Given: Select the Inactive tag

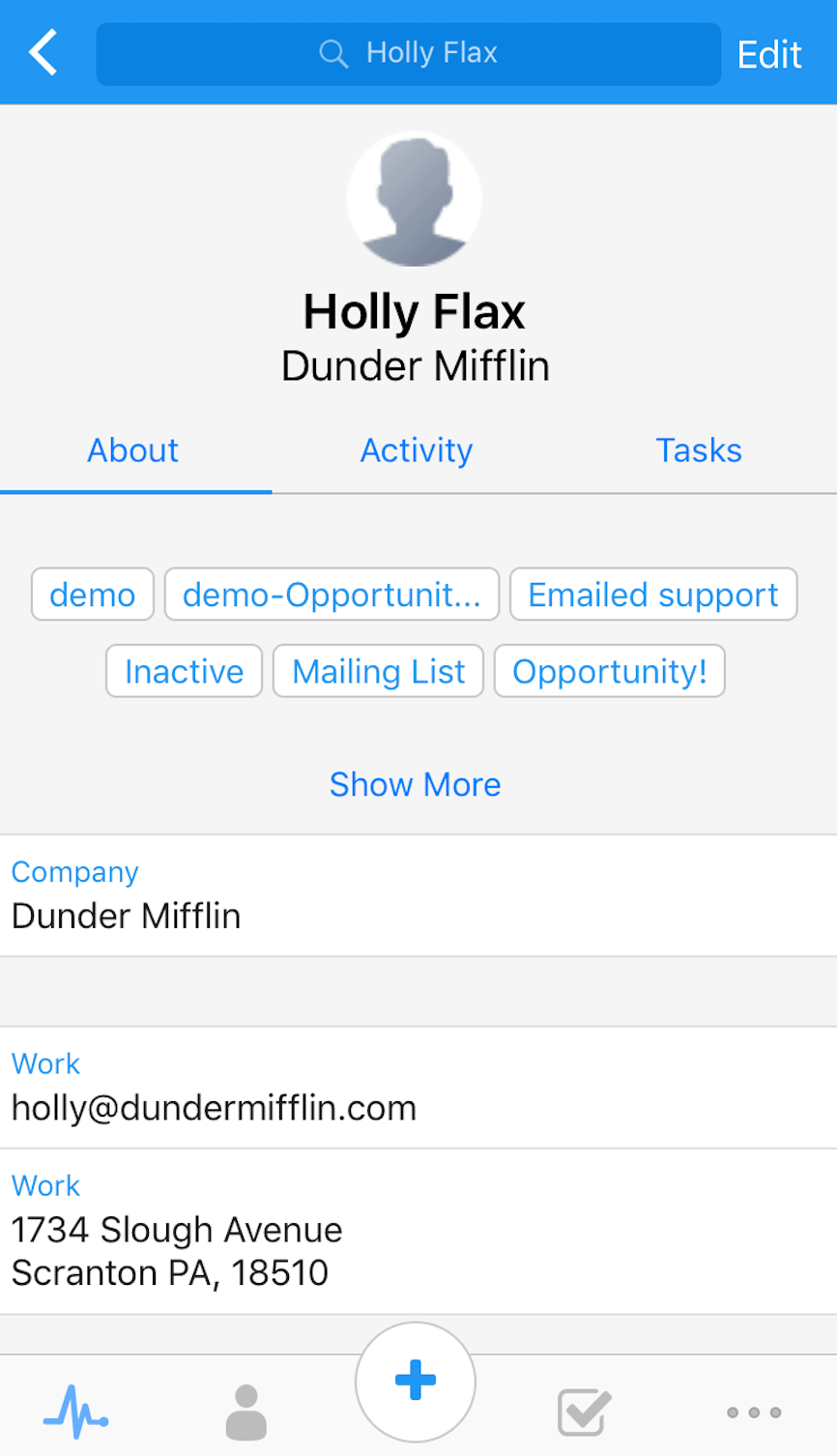Looking at the screenshot, I should tap(184, 671).
